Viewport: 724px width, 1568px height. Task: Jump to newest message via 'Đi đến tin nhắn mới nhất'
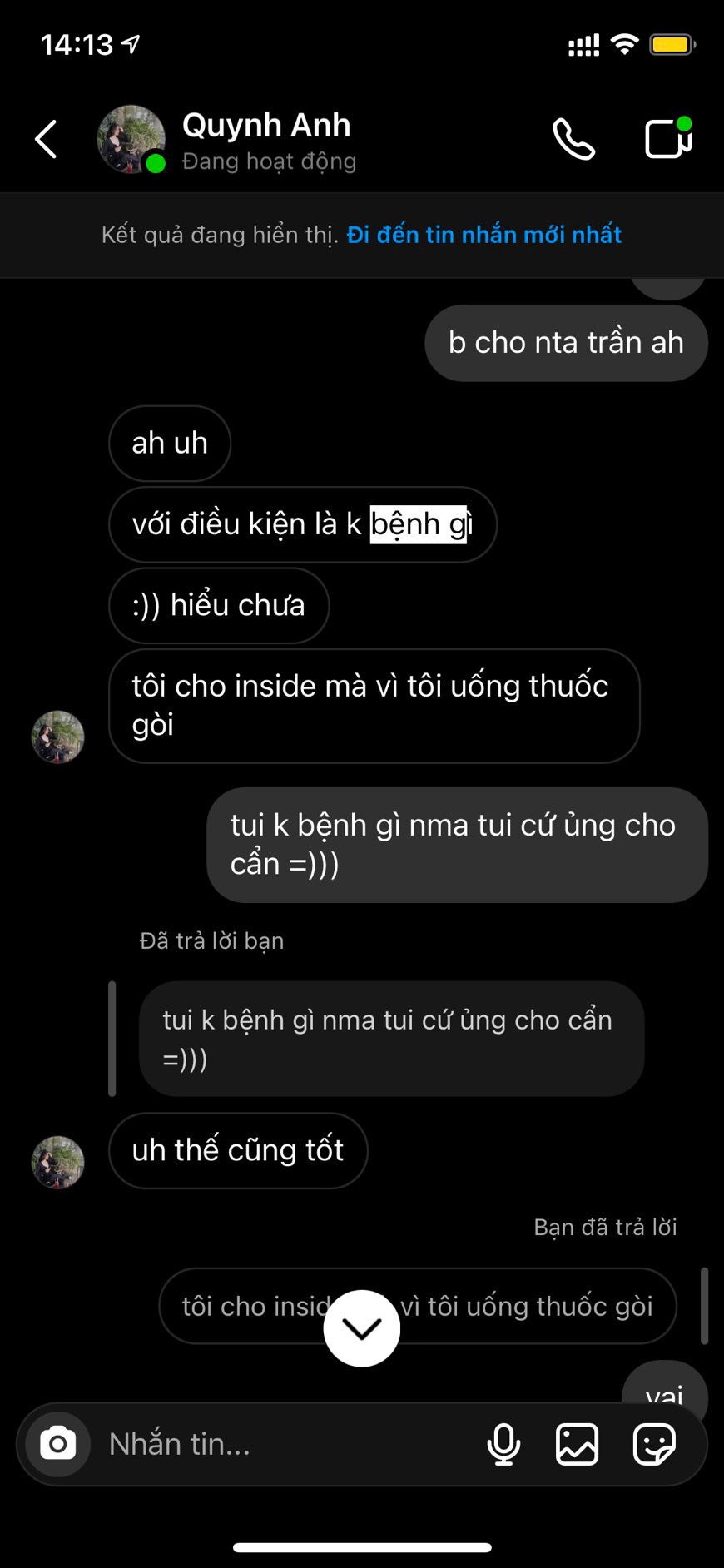[x=483, y=235]
